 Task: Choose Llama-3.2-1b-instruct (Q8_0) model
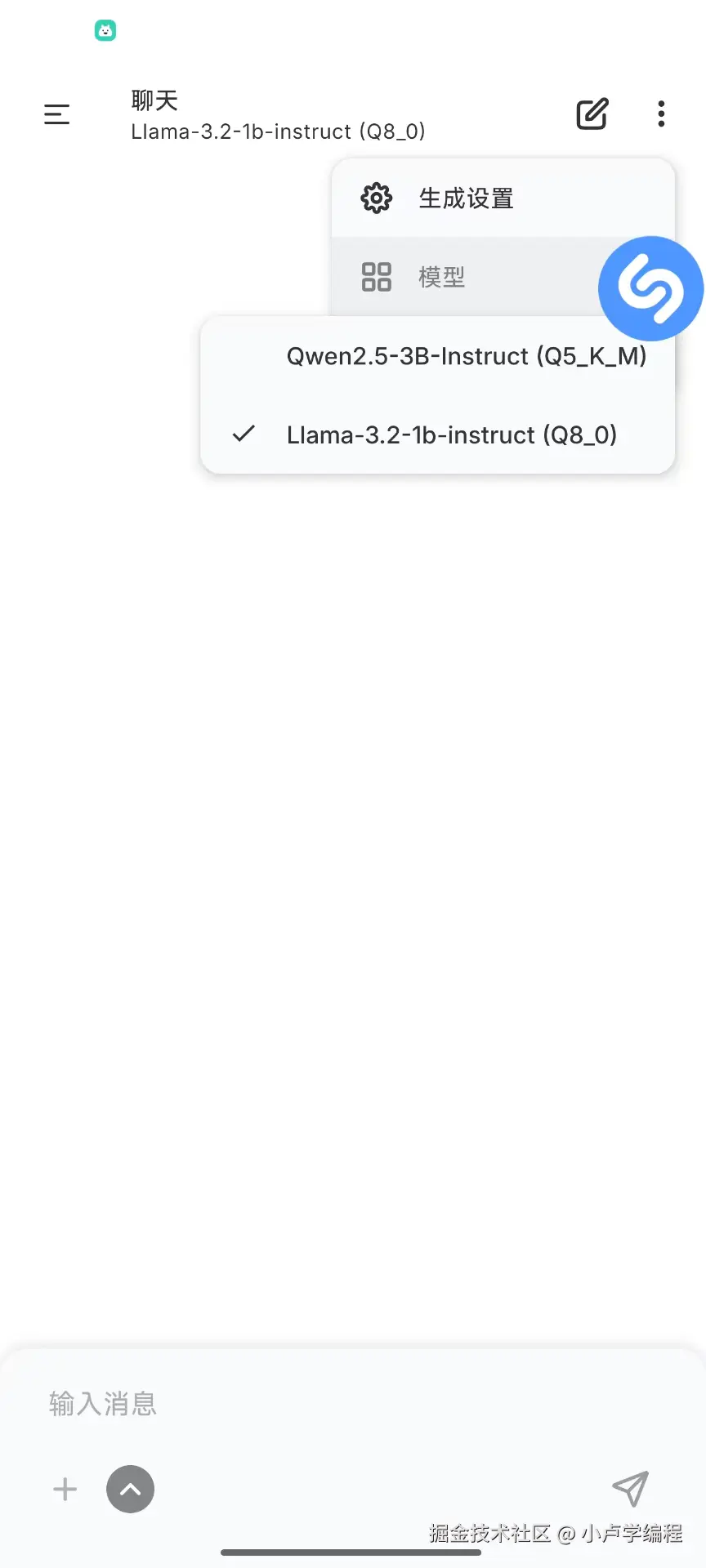pos(451,435)
